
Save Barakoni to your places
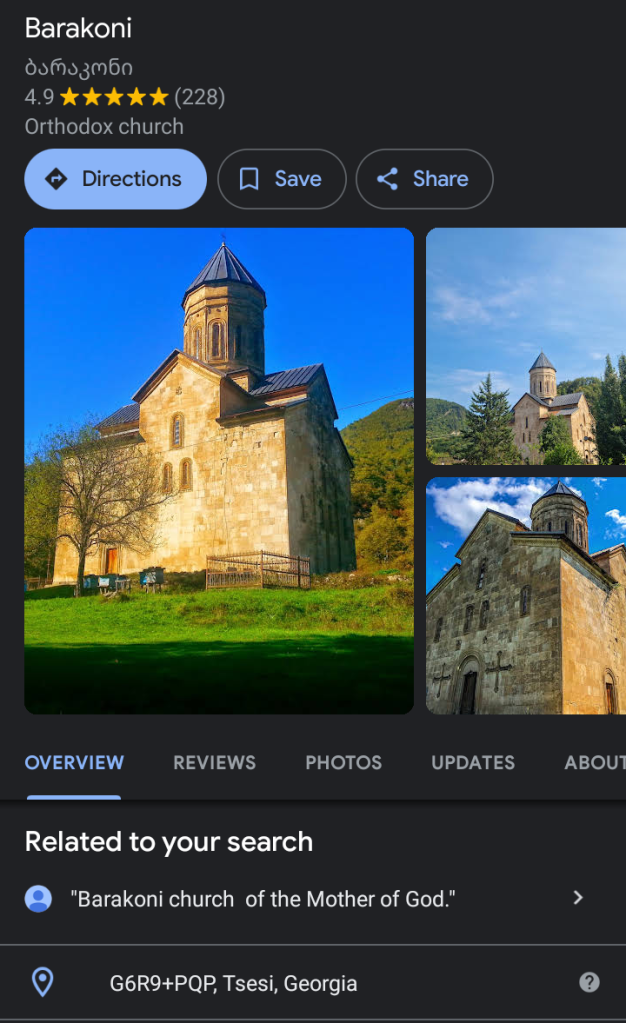click(x=281, y=179)
